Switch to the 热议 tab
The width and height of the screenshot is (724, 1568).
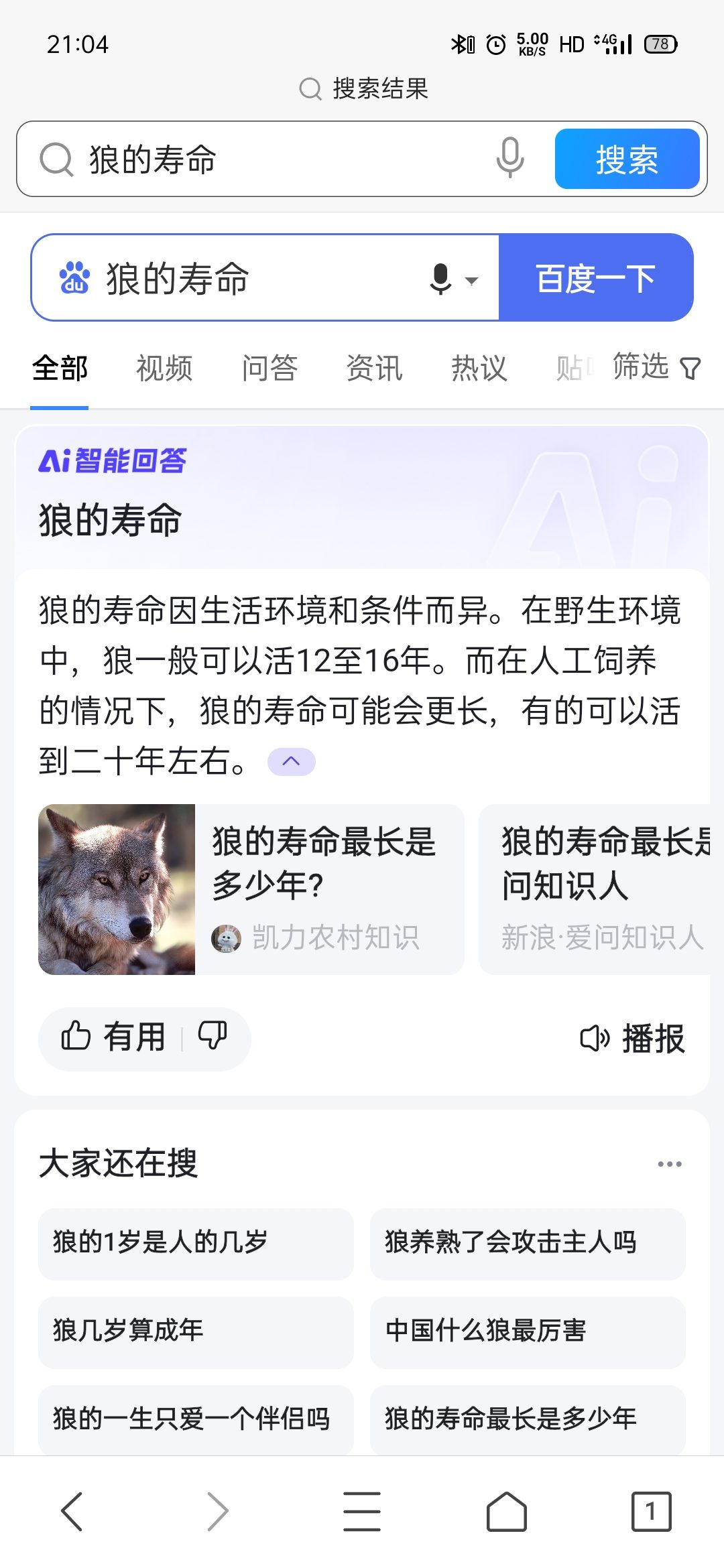click(479, 368)
